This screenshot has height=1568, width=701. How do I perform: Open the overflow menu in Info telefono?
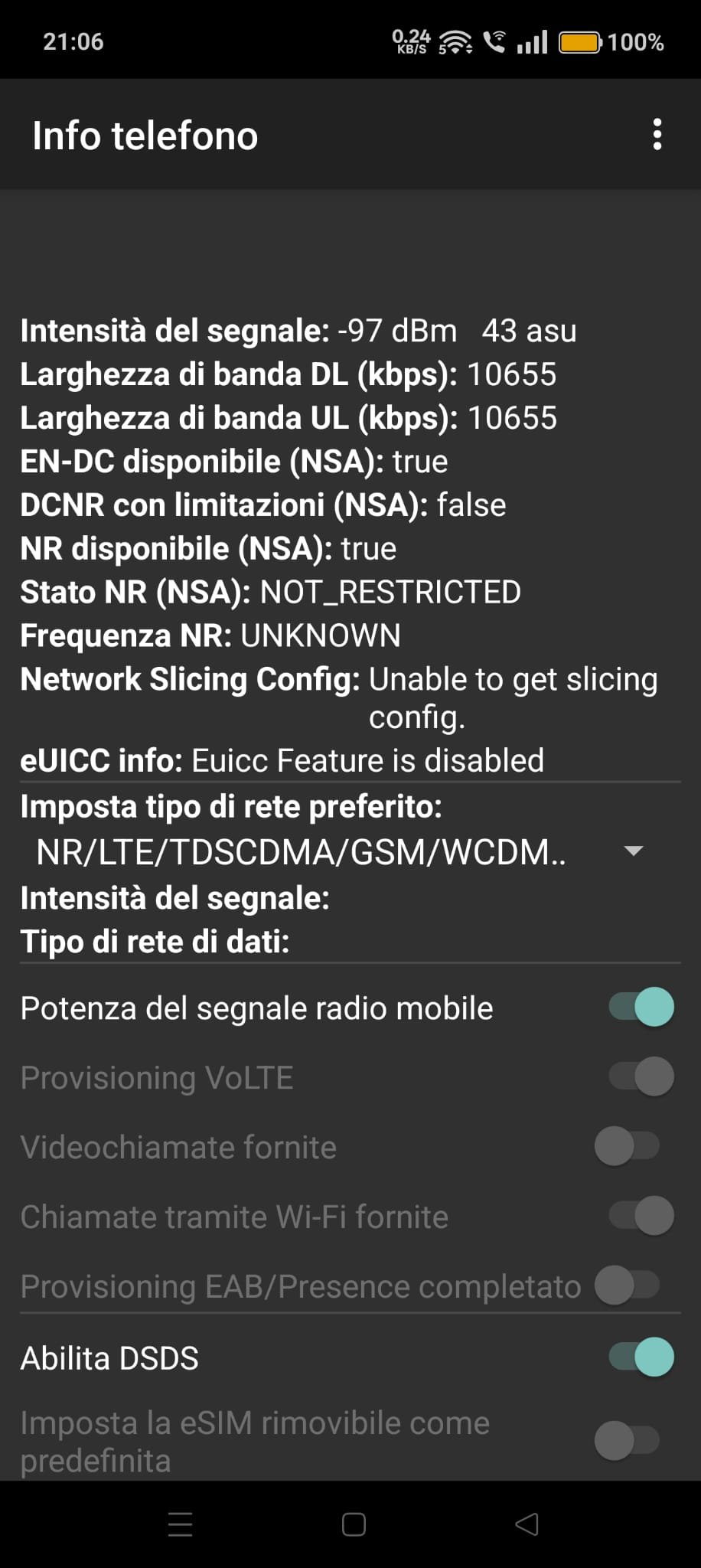tap(657, 135)
